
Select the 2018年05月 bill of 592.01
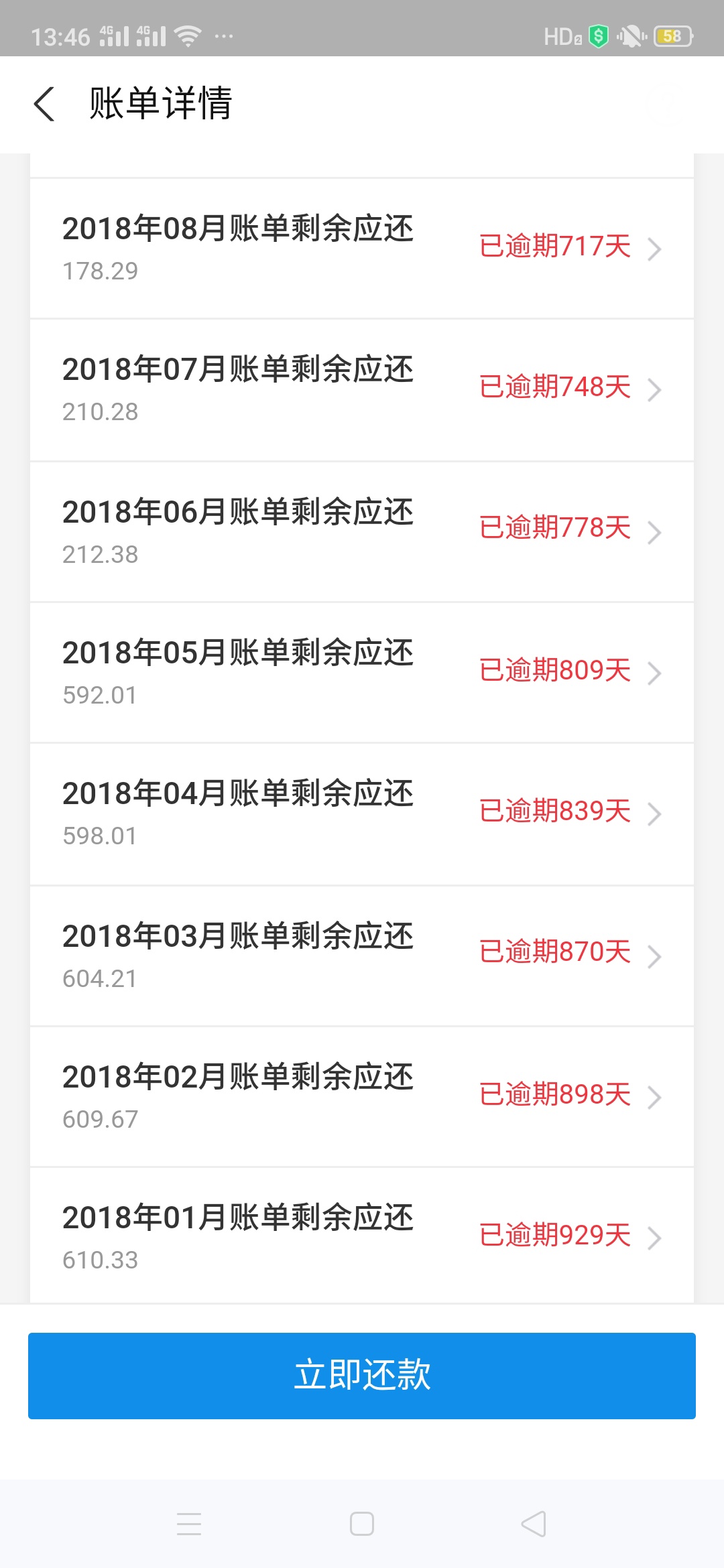click(x=362, y=673)
